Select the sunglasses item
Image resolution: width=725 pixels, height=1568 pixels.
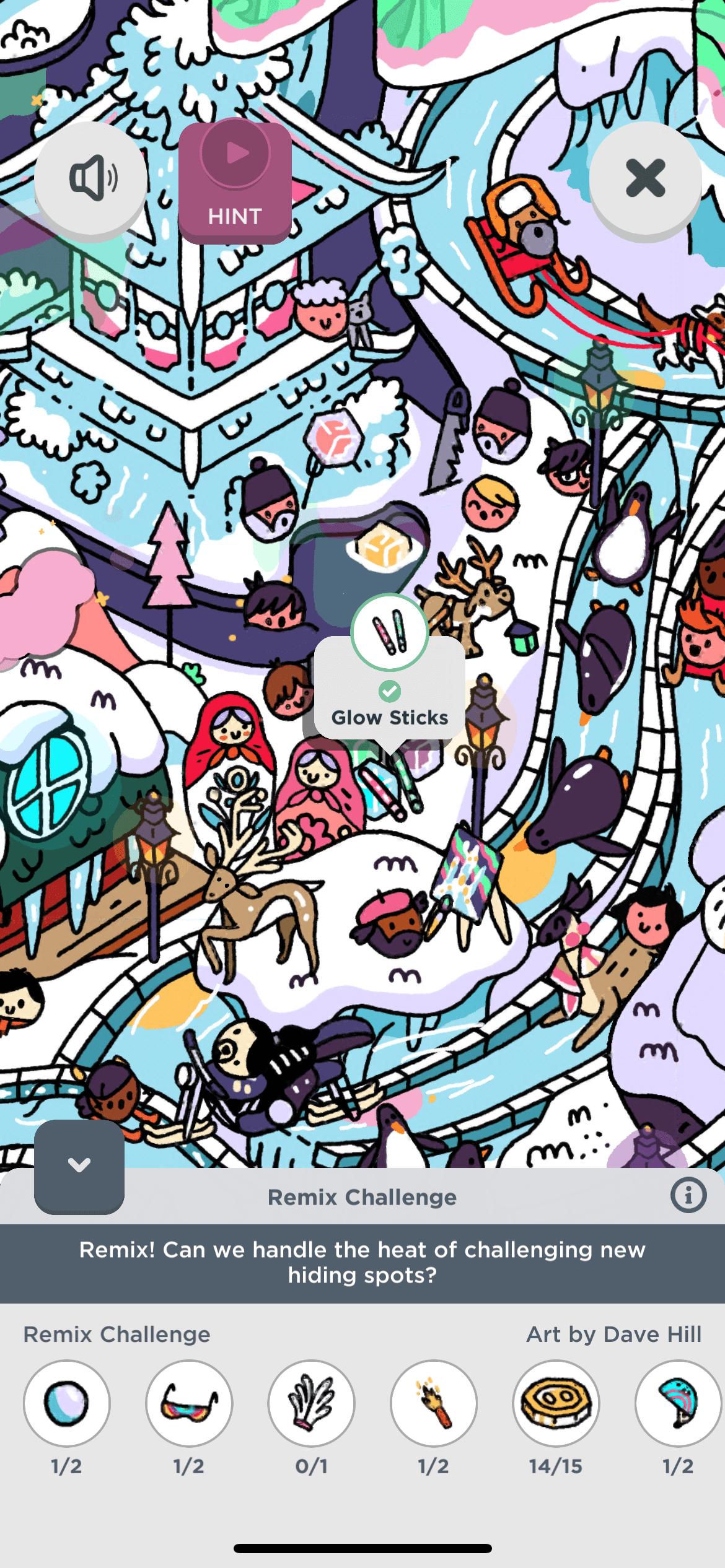(x=189, y=1403)
